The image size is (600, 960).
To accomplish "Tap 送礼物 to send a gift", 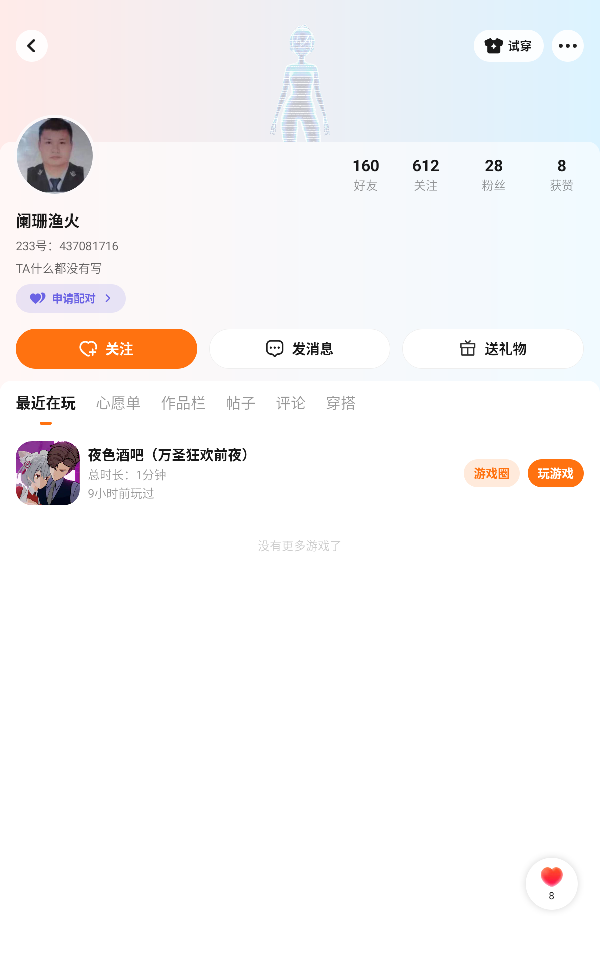I will tap(492, 349).
